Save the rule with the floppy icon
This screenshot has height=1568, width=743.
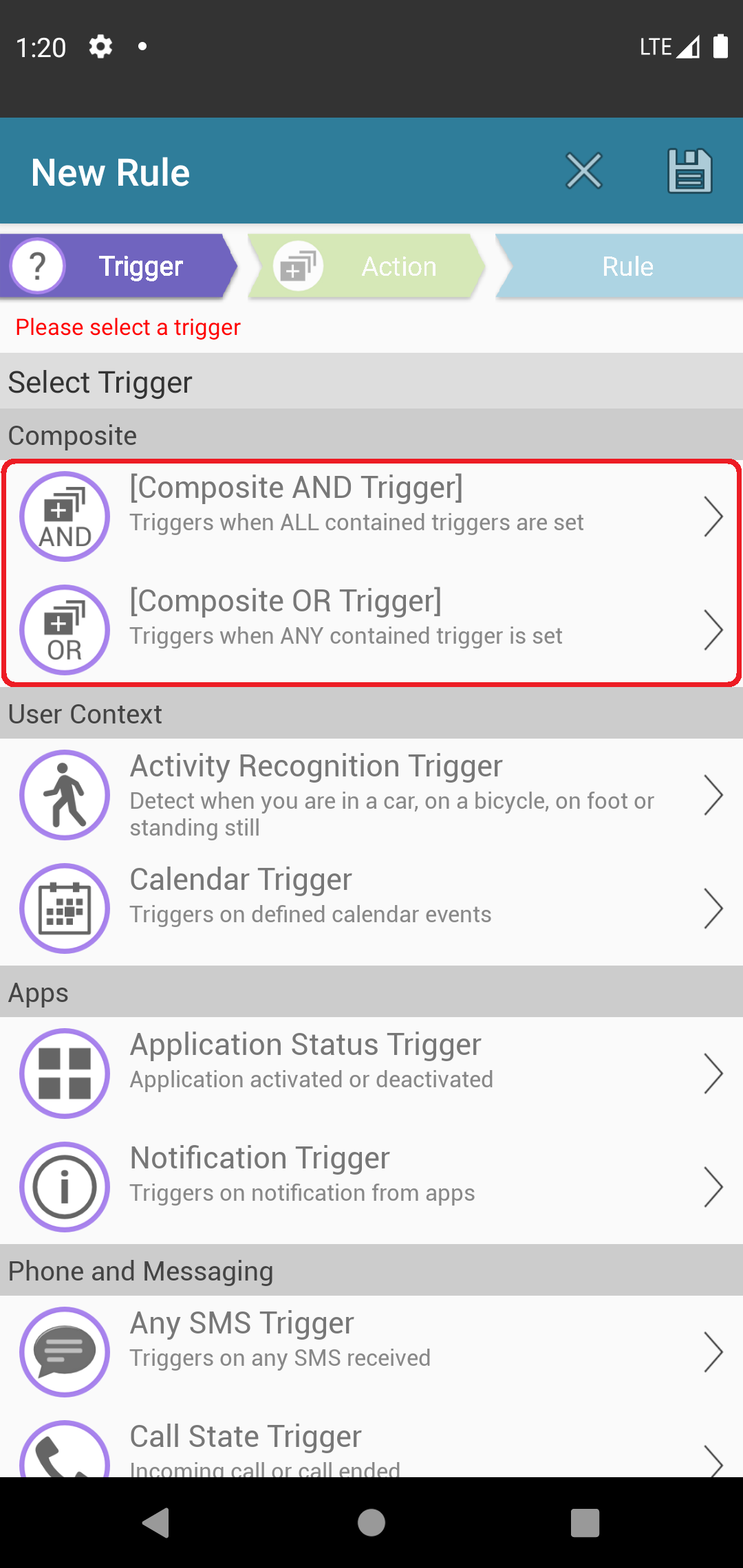690,171
